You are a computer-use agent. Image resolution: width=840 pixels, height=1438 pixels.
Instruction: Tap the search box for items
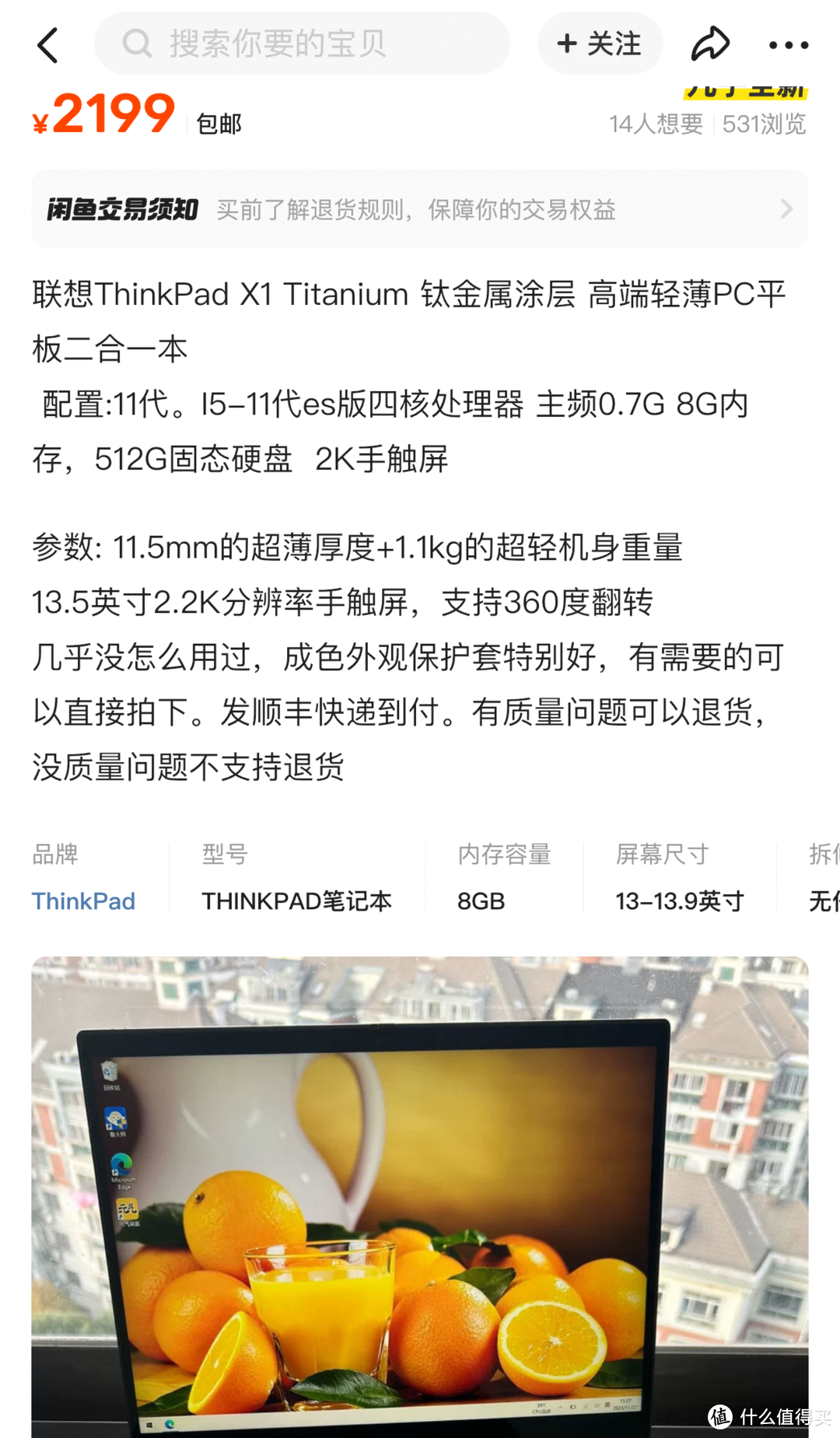[x=303, y=44]
